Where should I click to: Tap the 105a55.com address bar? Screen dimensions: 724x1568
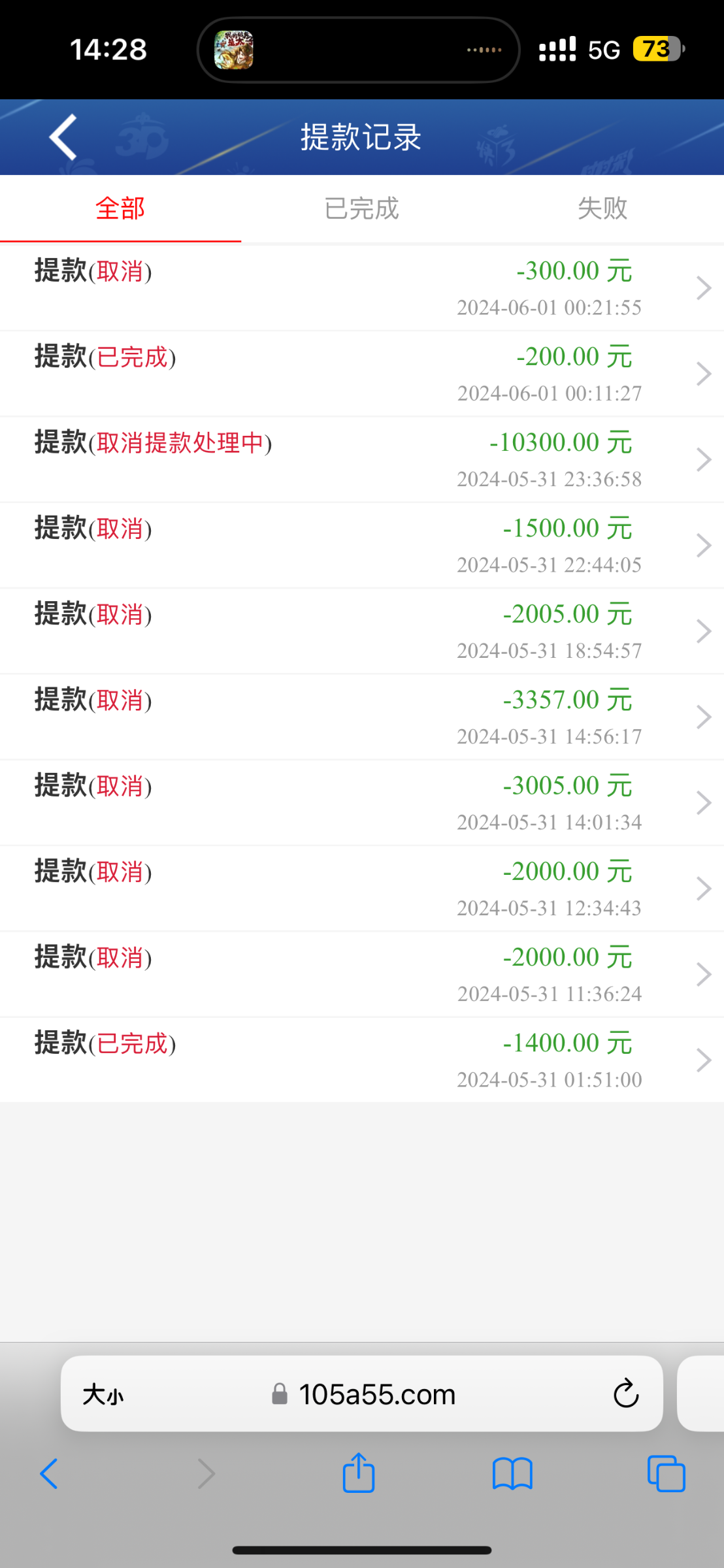coord(376,1395)
